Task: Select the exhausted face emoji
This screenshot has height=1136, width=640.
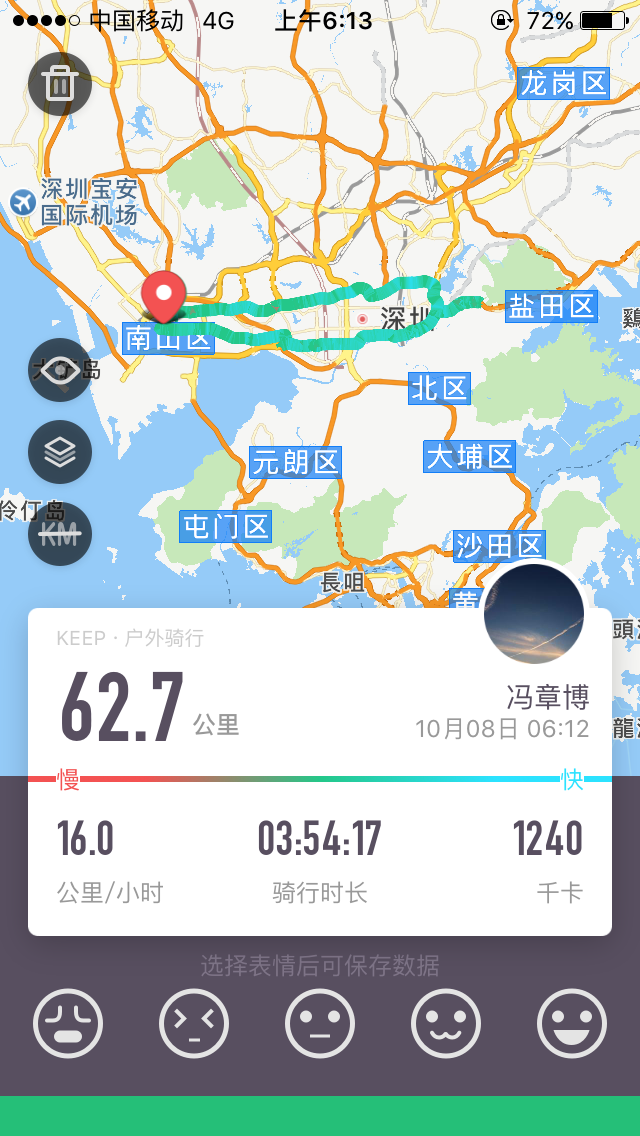Action: click(x=68, y=1023)
